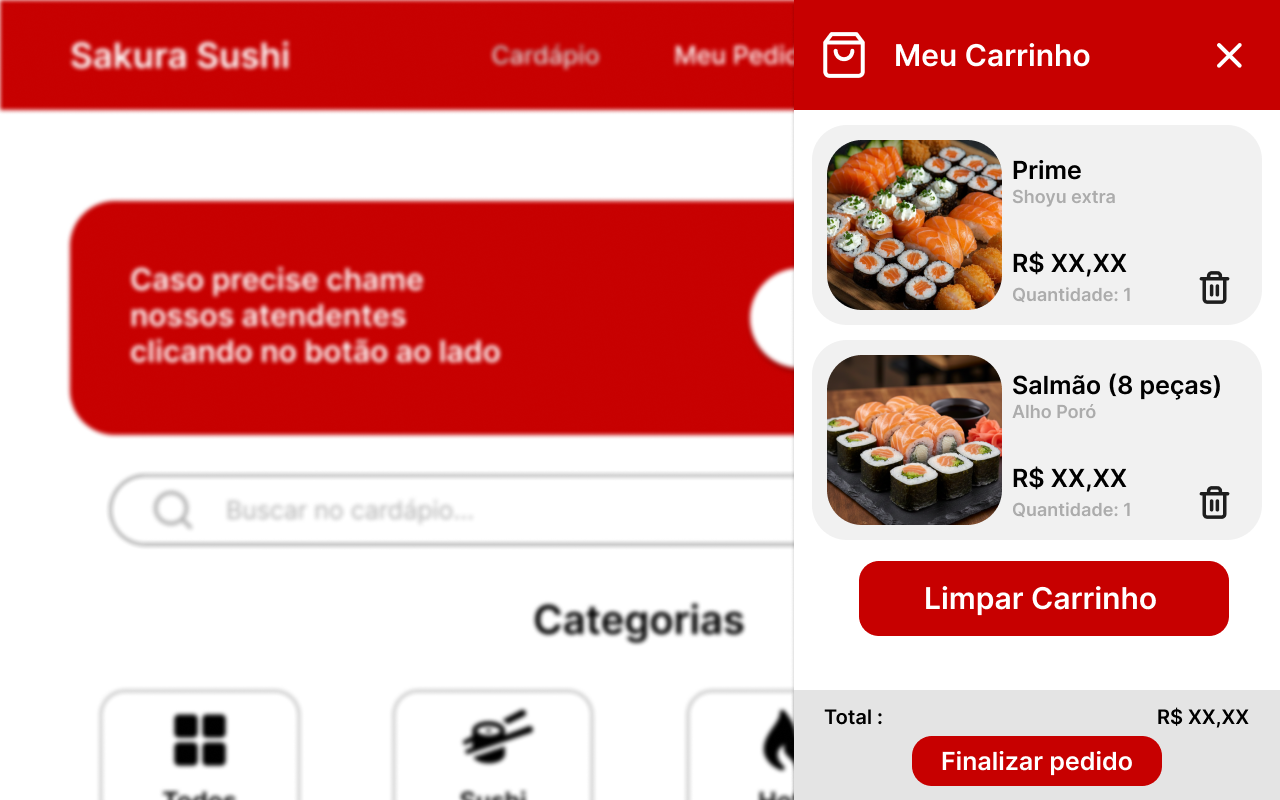This screenshot has height=800, width=1280.
Task: Delete Salmão (8 peças) from cart
Action: click(1214, 503)
